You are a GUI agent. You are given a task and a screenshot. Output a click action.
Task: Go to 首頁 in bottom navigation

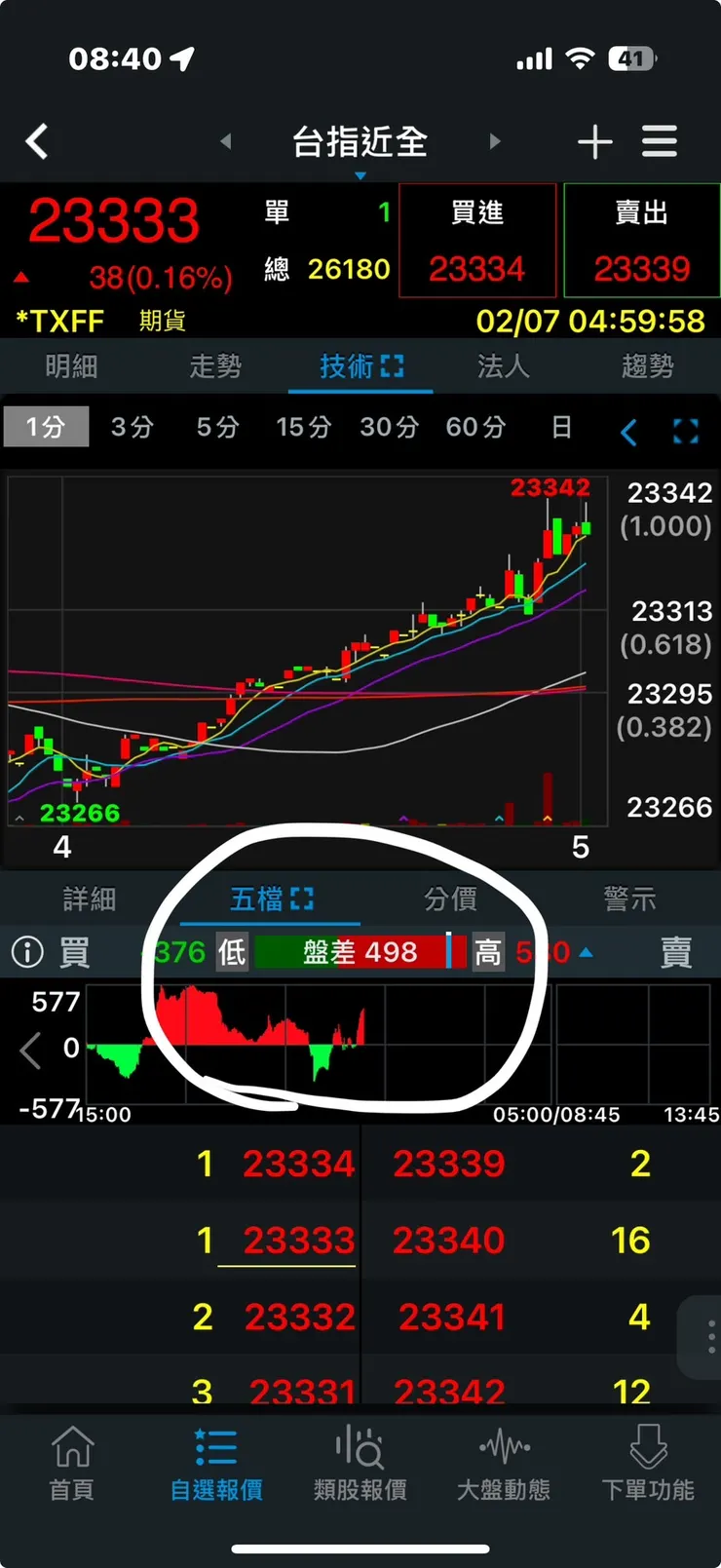(x=72, y=1464)
